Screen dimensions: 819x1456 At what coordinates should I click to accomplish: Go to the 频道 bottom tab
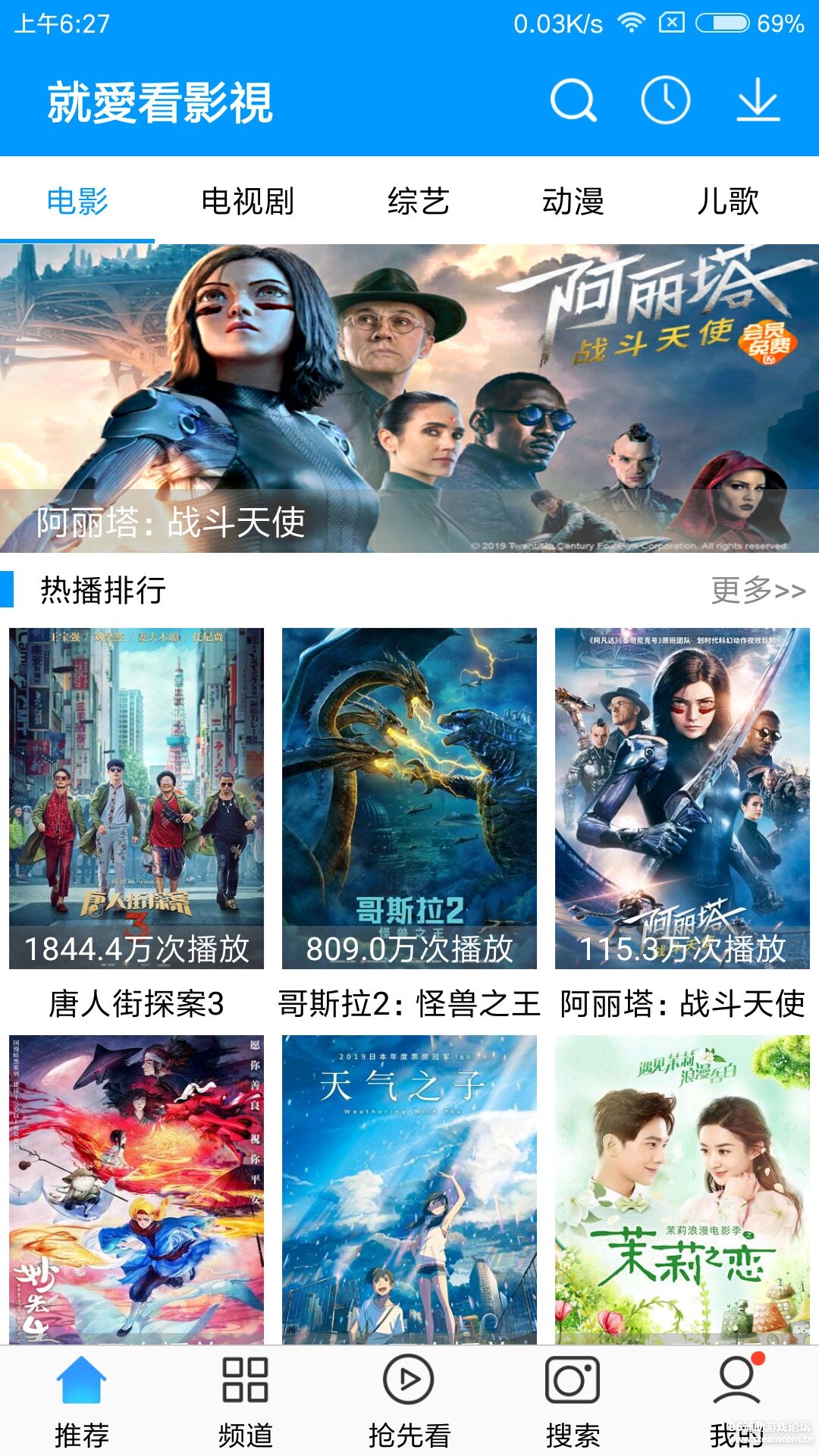point(245,1401)
